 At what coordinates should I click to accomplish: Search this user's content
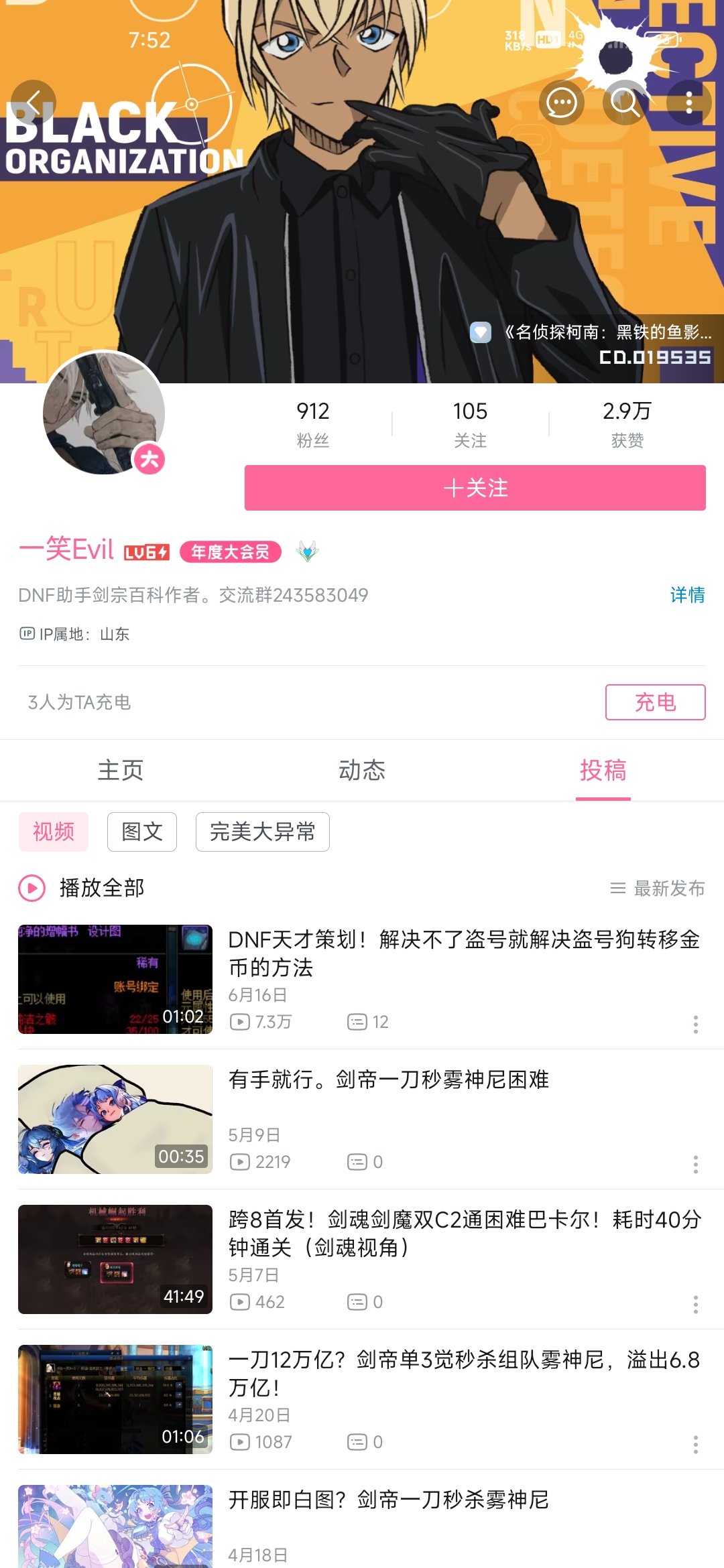625,103
